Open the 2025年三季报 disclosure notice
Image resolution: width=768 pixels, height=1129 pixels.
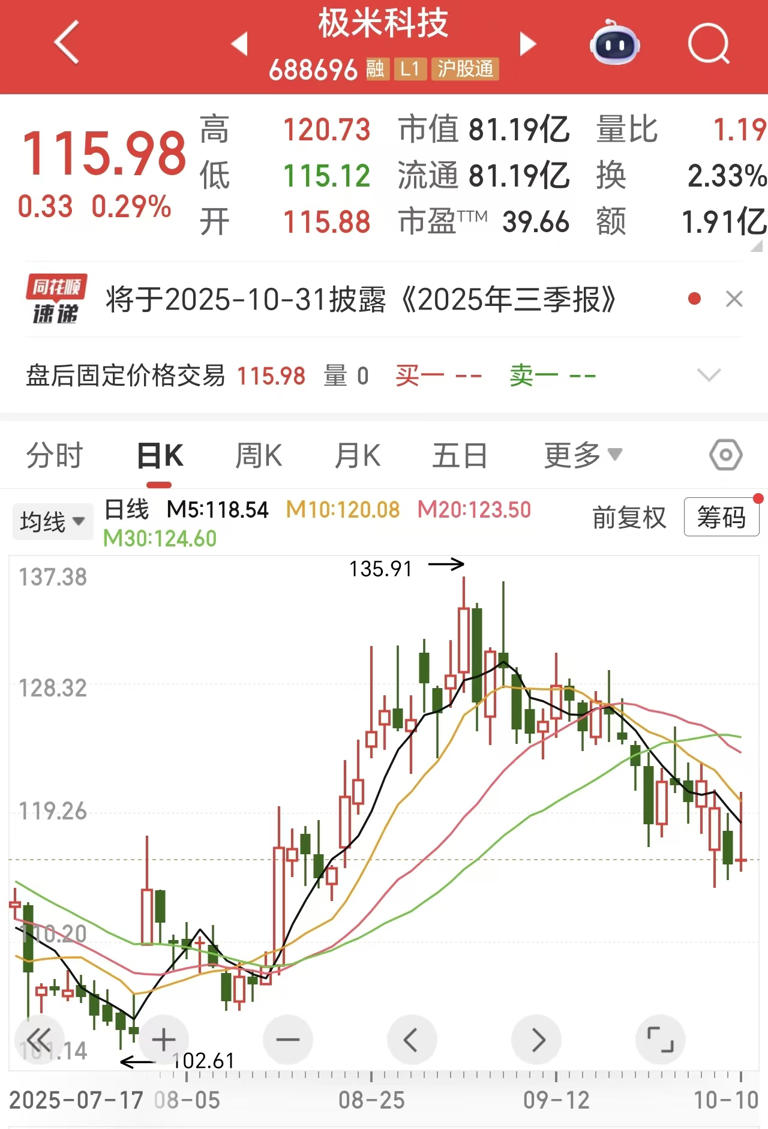pos(360,299)
